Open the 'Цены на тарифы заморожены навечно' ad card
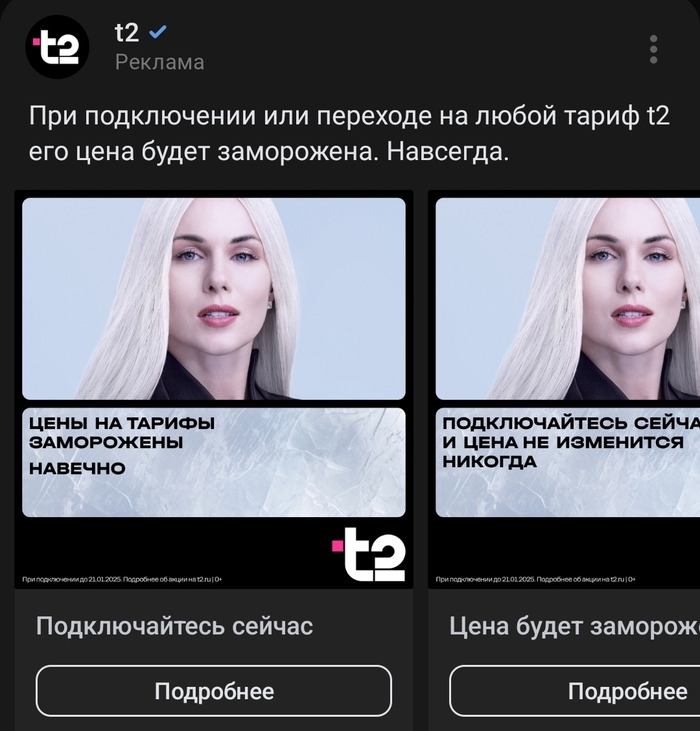Screen dimensions: 700x731 214,388
